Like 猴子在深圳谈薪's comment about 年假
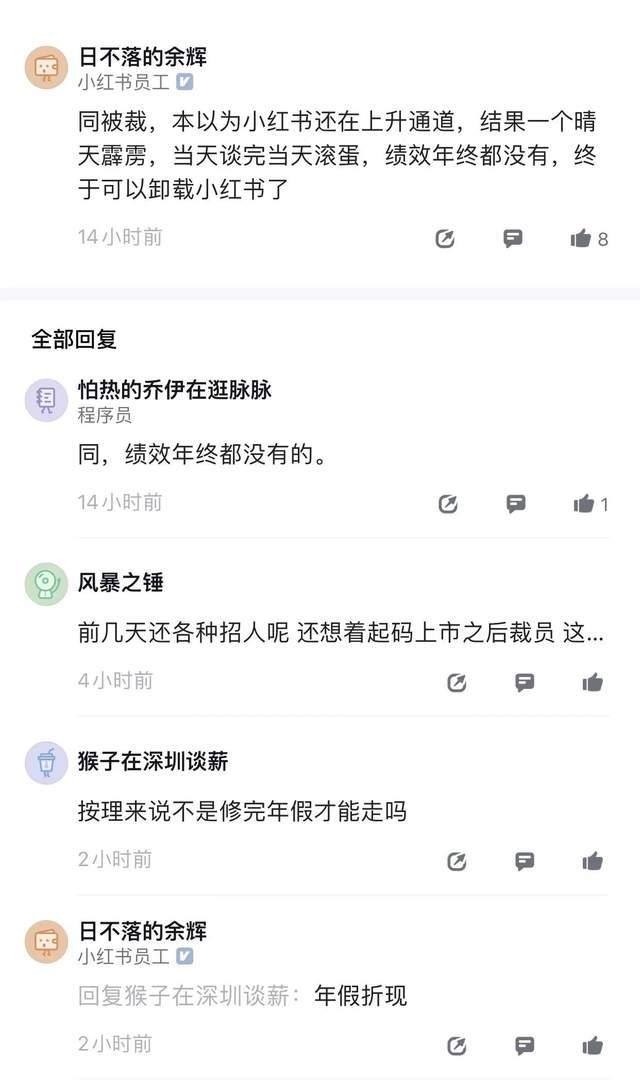The height and width of the screenshot is (1082, 640). click(x=592, y=861)
